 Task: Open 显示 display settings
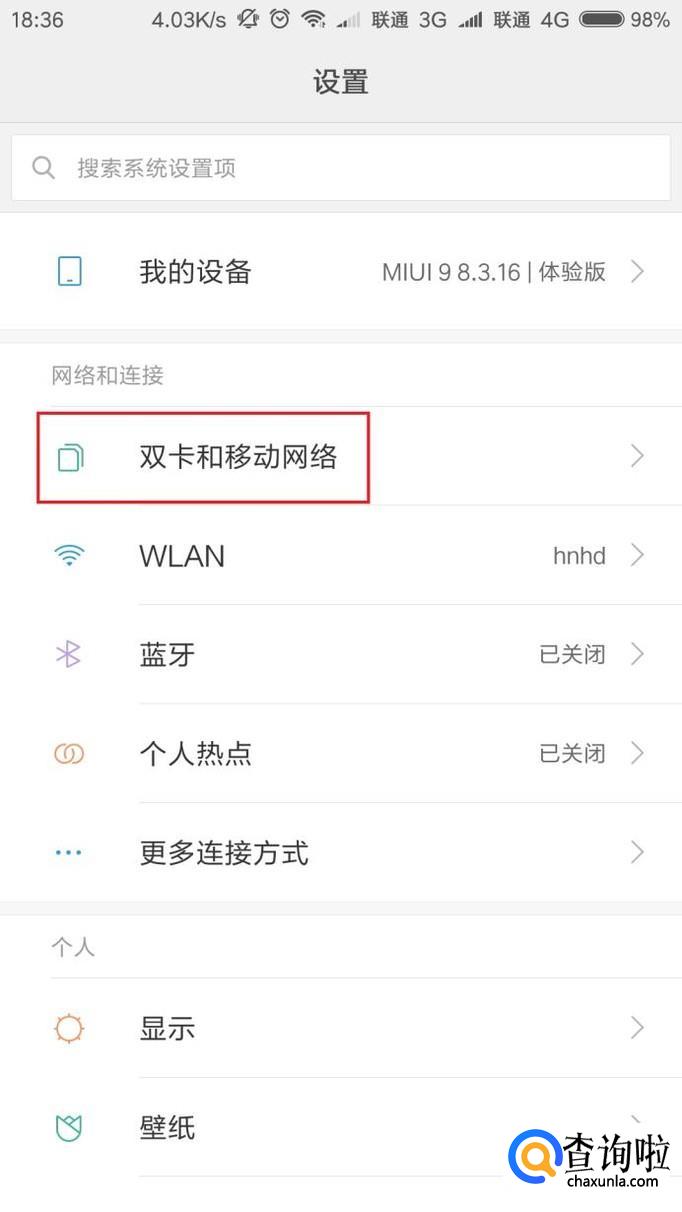point(341,1028)
